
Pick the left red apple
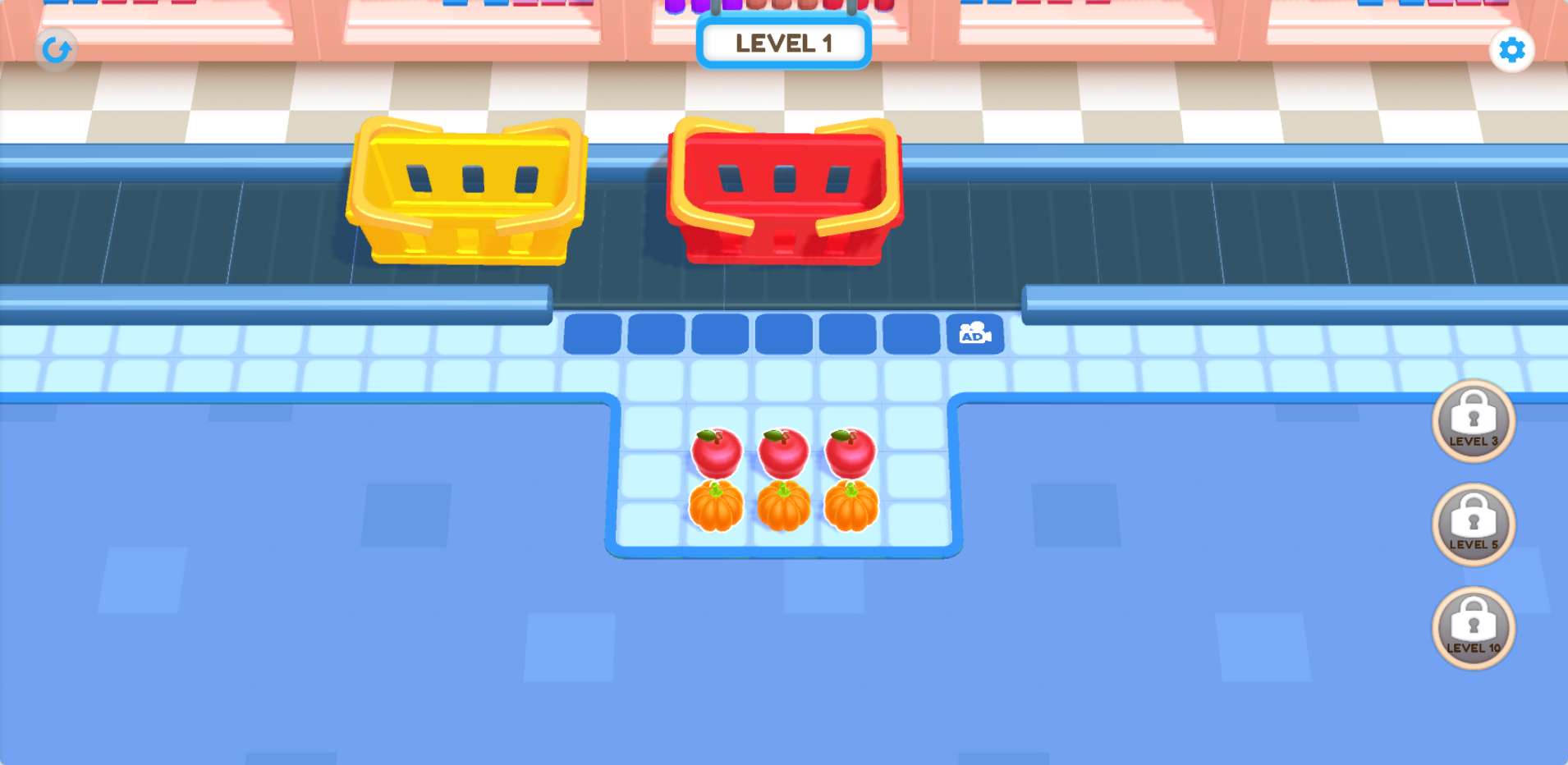pyautogui.click(x=717, y=452)
